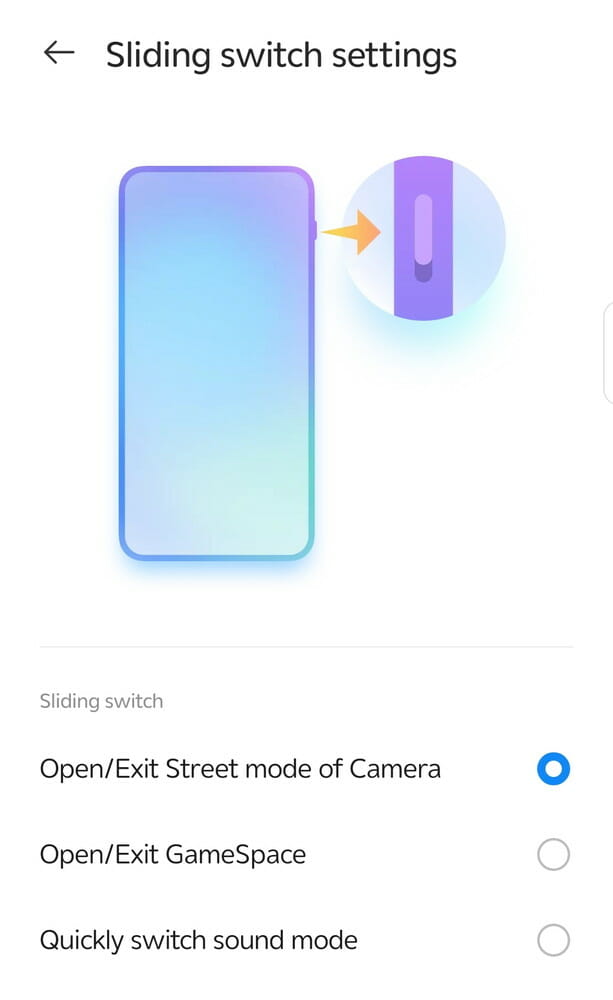Select Quickly switch sound mode
613x1000 pixels.
[x=552, y=940]
